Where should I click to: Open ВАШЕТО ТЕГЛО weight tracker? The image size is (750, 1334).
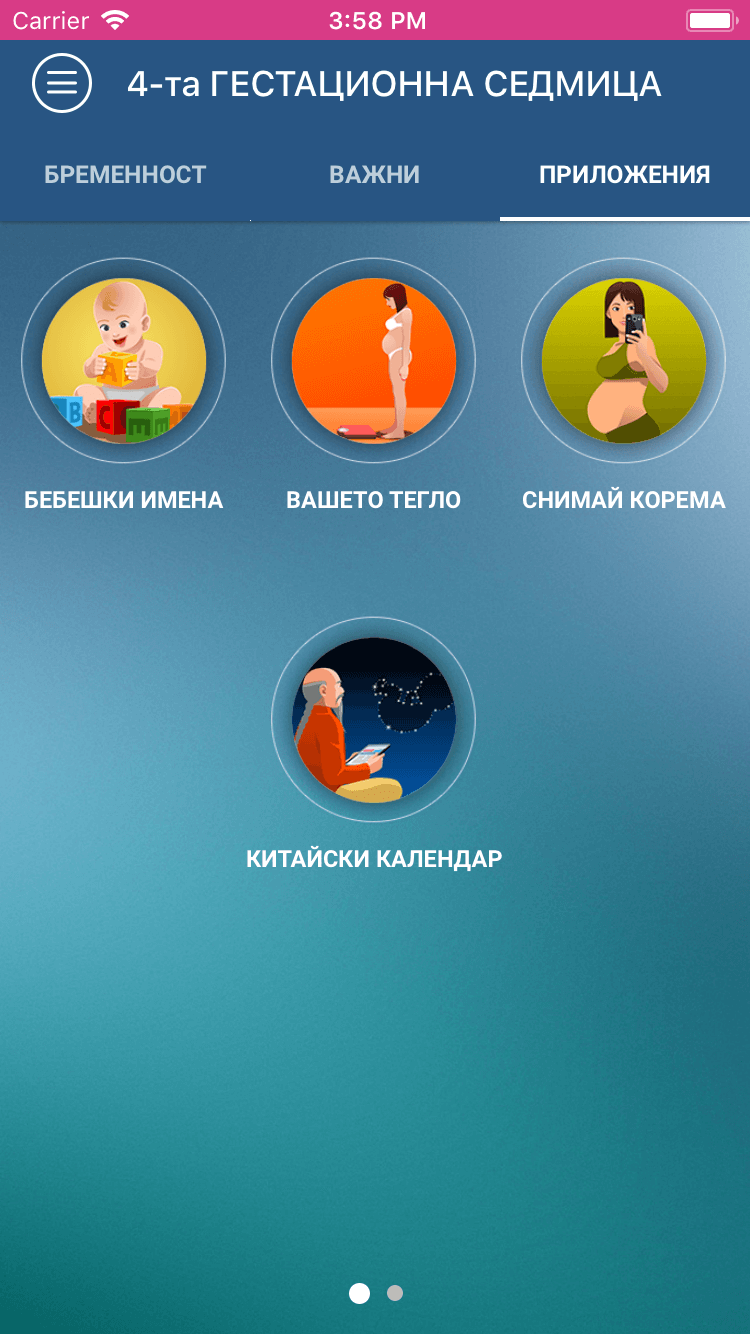[x=374, y=360]
